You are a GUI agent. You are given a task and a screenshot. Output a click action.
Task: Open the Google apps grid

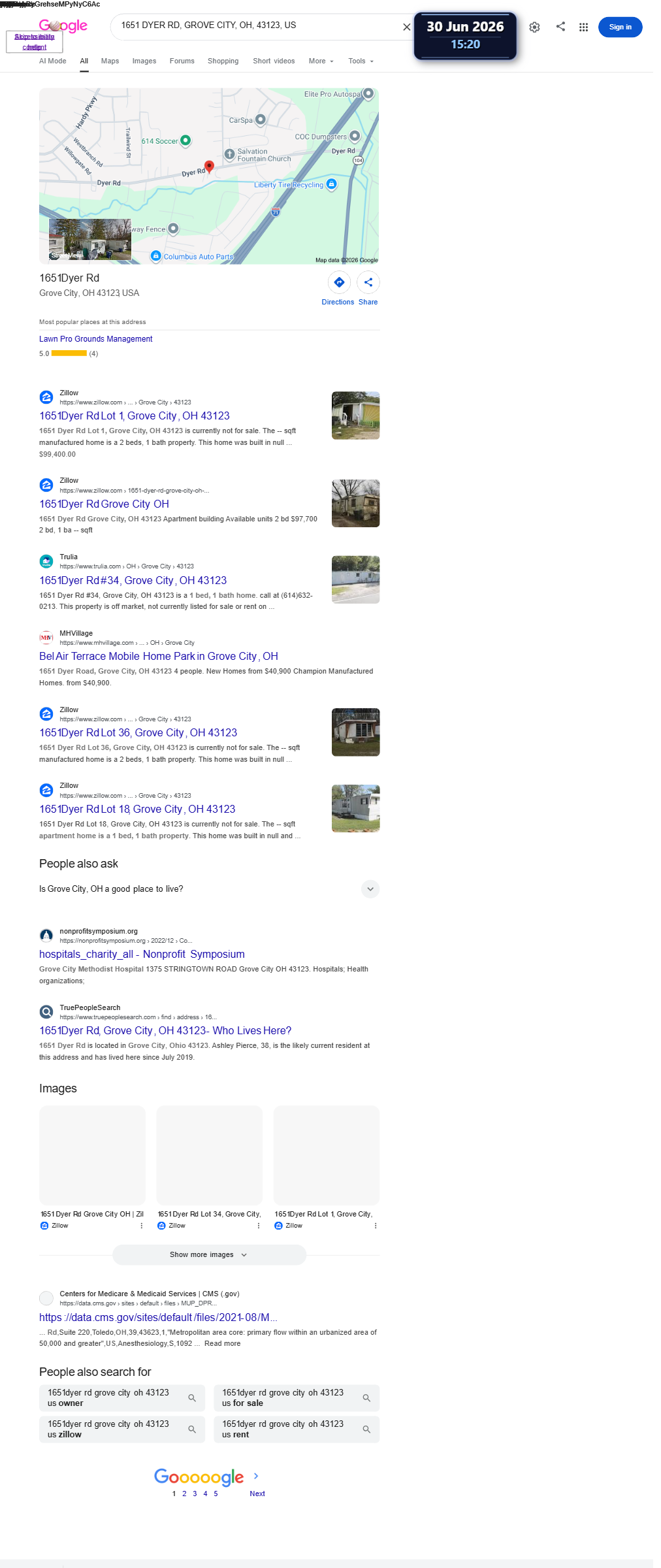[583, 27]
